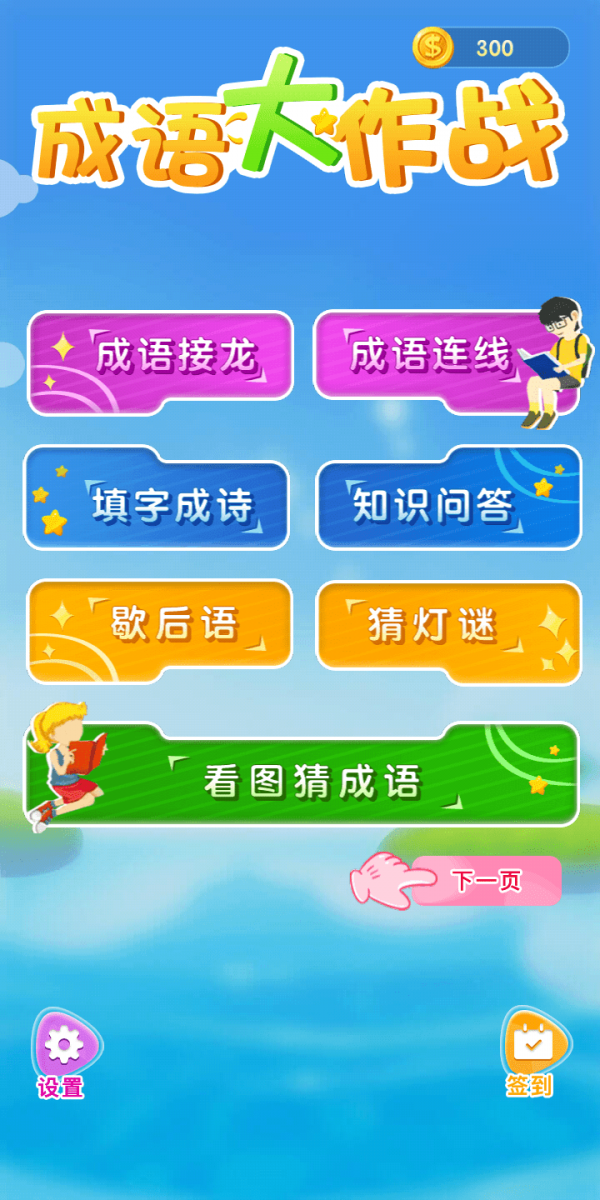600x1200 pixels.
Task: Enter the 知识问答 quiz mode
Action: tap(447, 499)
